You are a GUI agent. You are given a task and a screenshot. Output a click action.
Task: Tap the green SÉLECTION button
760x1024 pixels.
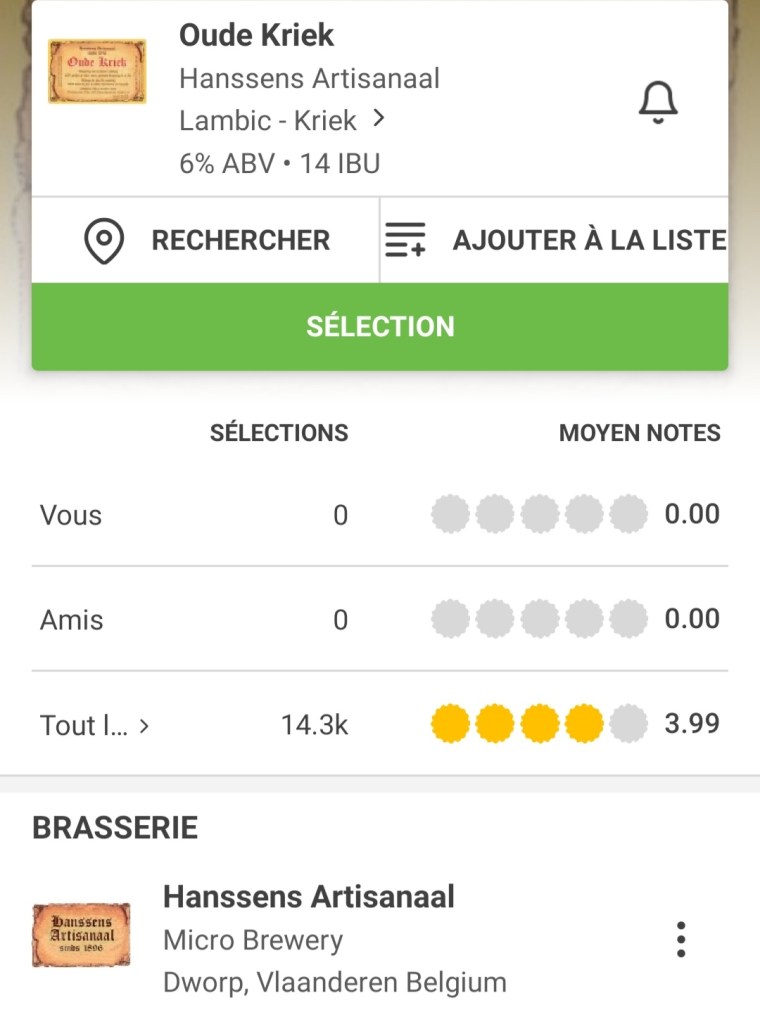pos(380,327)
